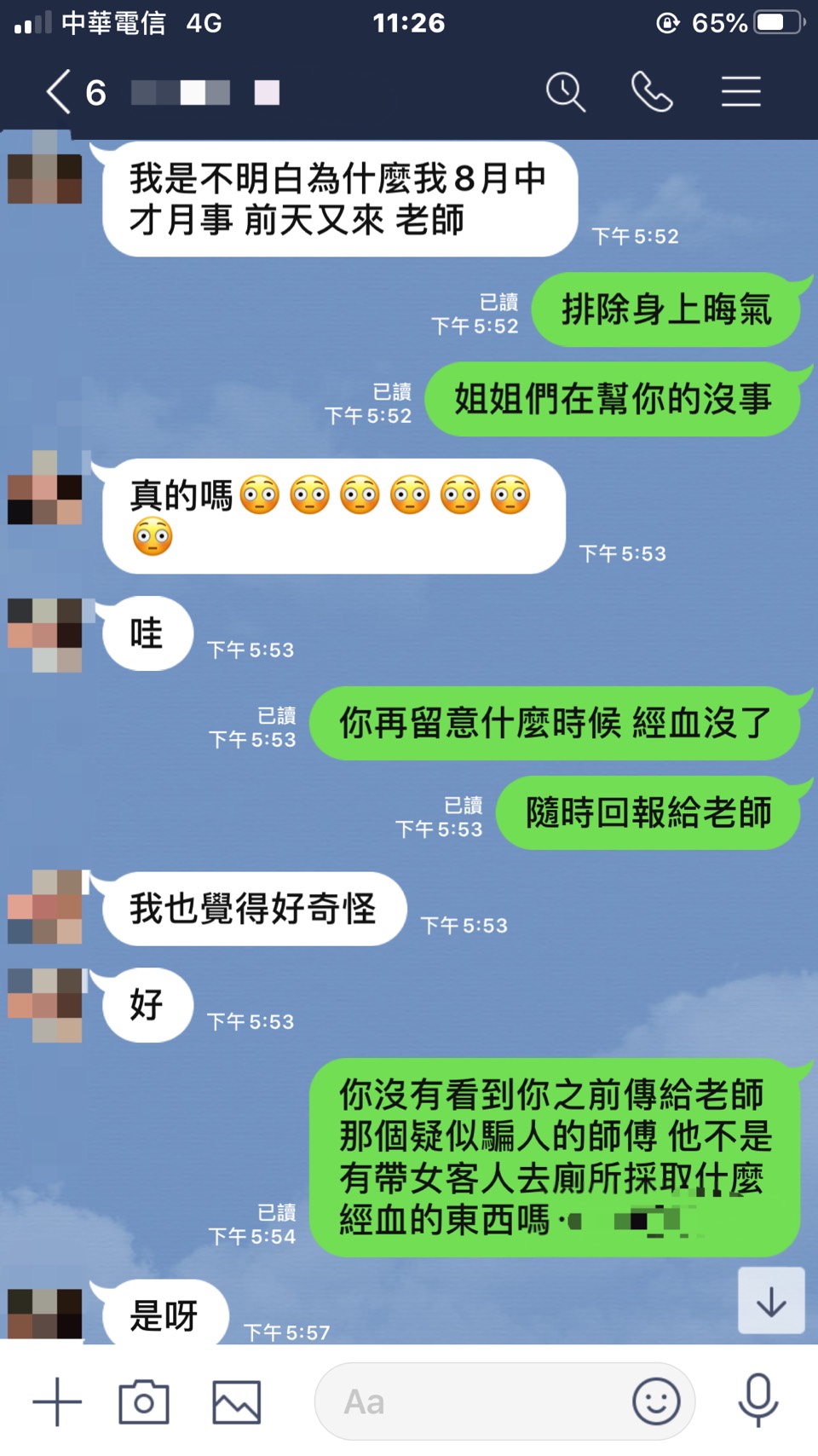
Task: Open the photo gallery picker
Action: pyautogui.click(x=236, y=1401)
